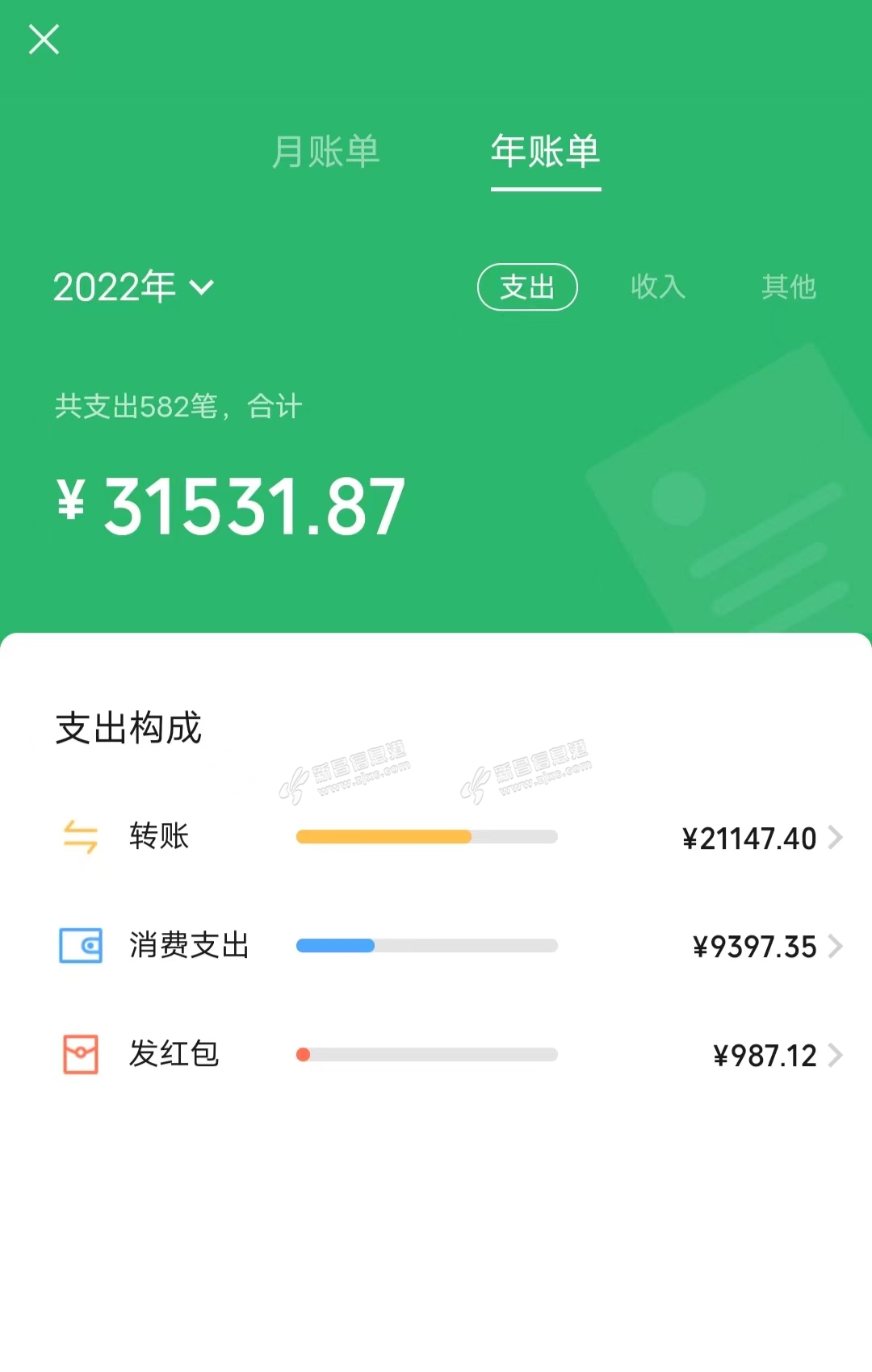Switch to the 月账单 tab

point(325,152)
